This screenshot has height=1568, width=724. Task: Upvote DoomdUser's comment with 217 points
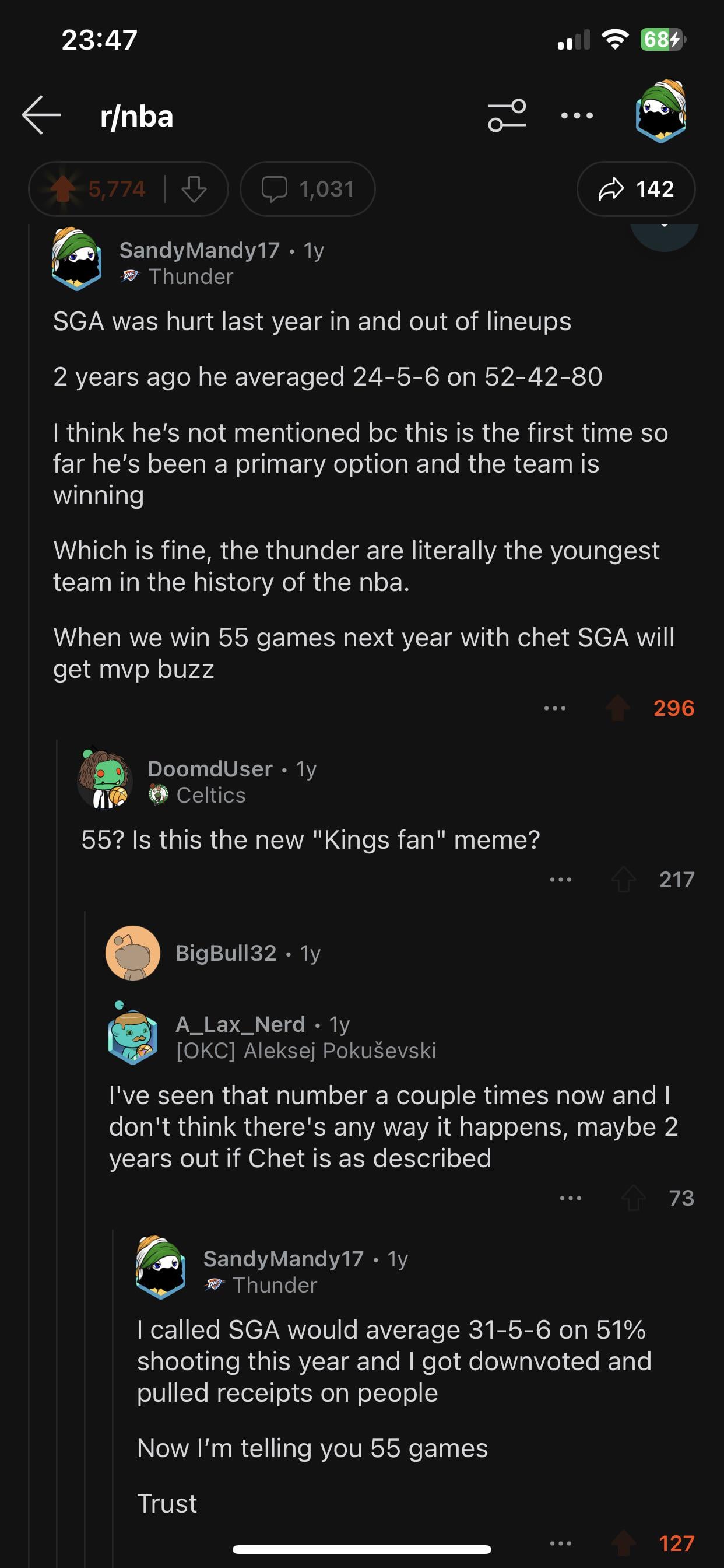click(624, 880)
